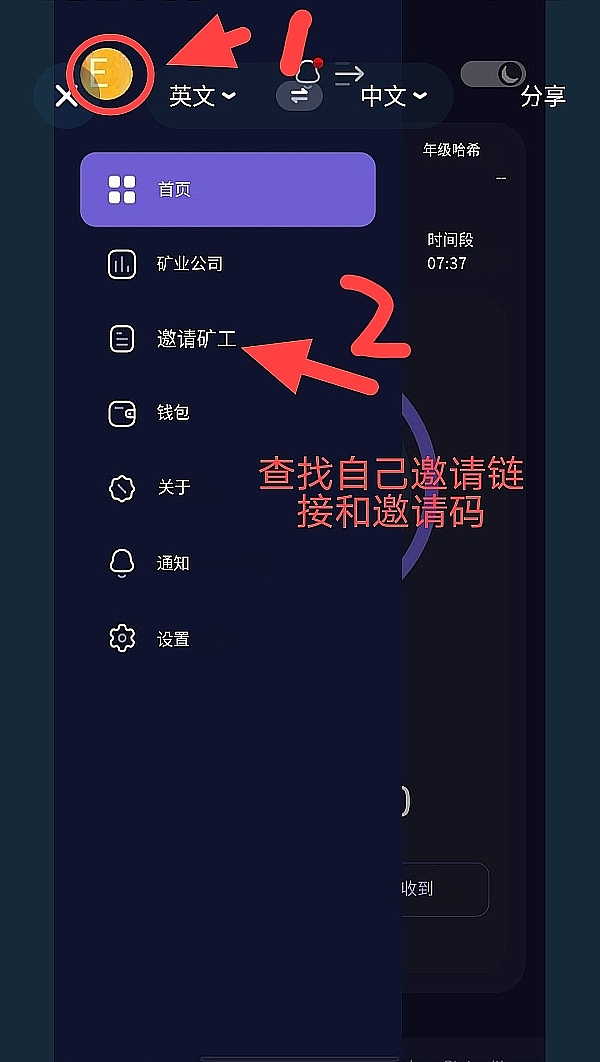Open 矿业公司 menu item

188,264
